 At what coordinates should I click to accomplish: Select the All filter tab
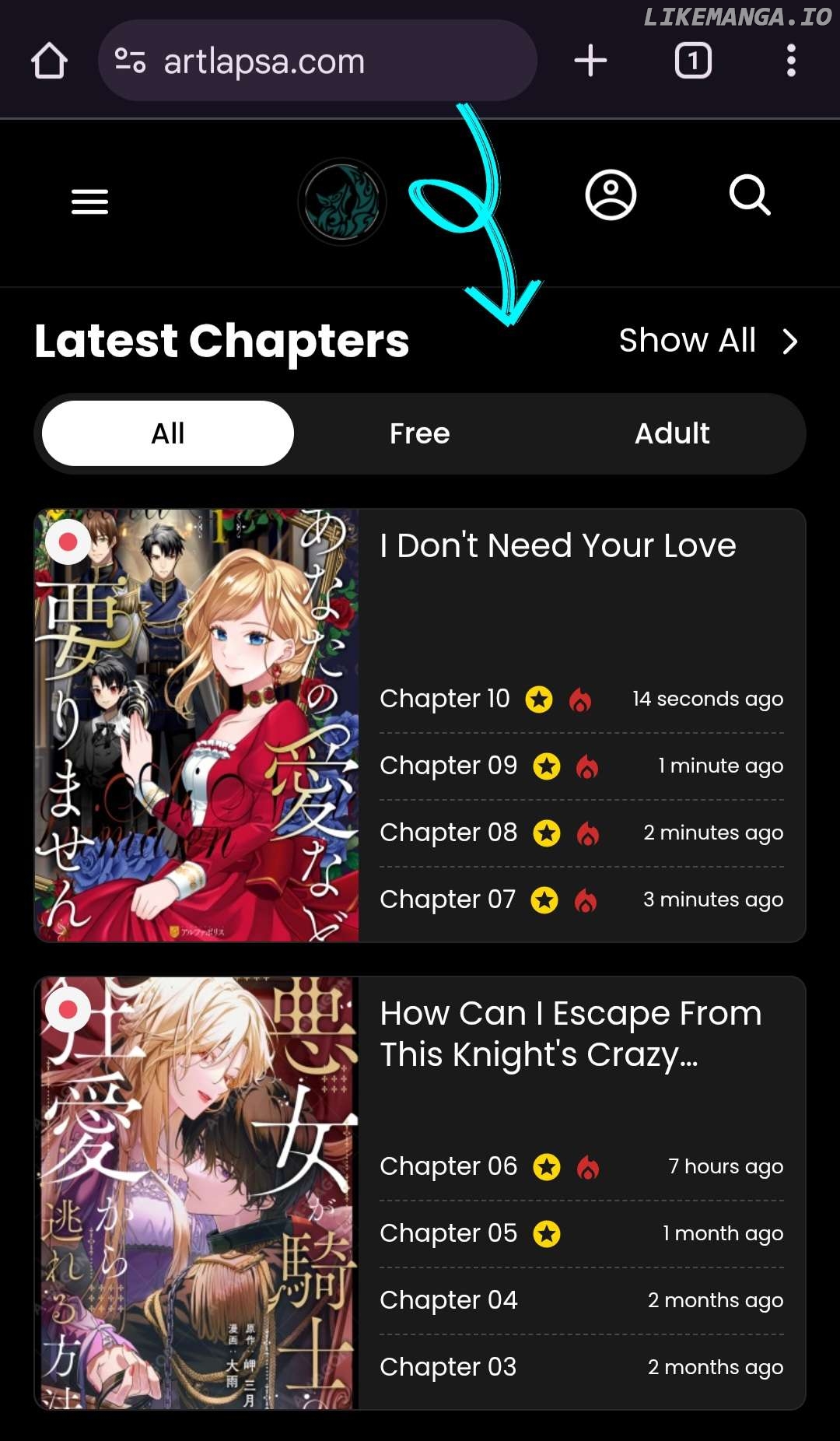168,433
